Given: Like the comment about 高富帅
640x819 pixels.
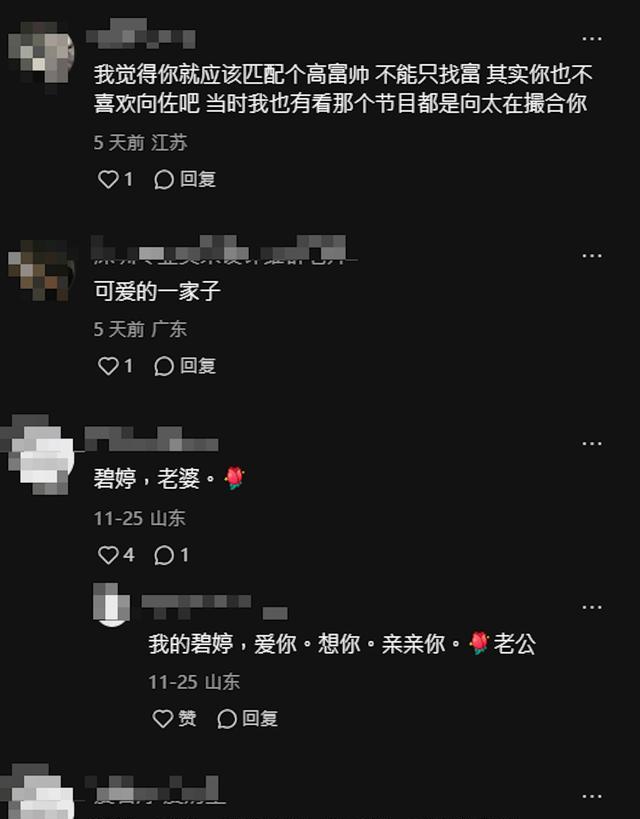Looking at the screenshot, I should coord(108,180).
